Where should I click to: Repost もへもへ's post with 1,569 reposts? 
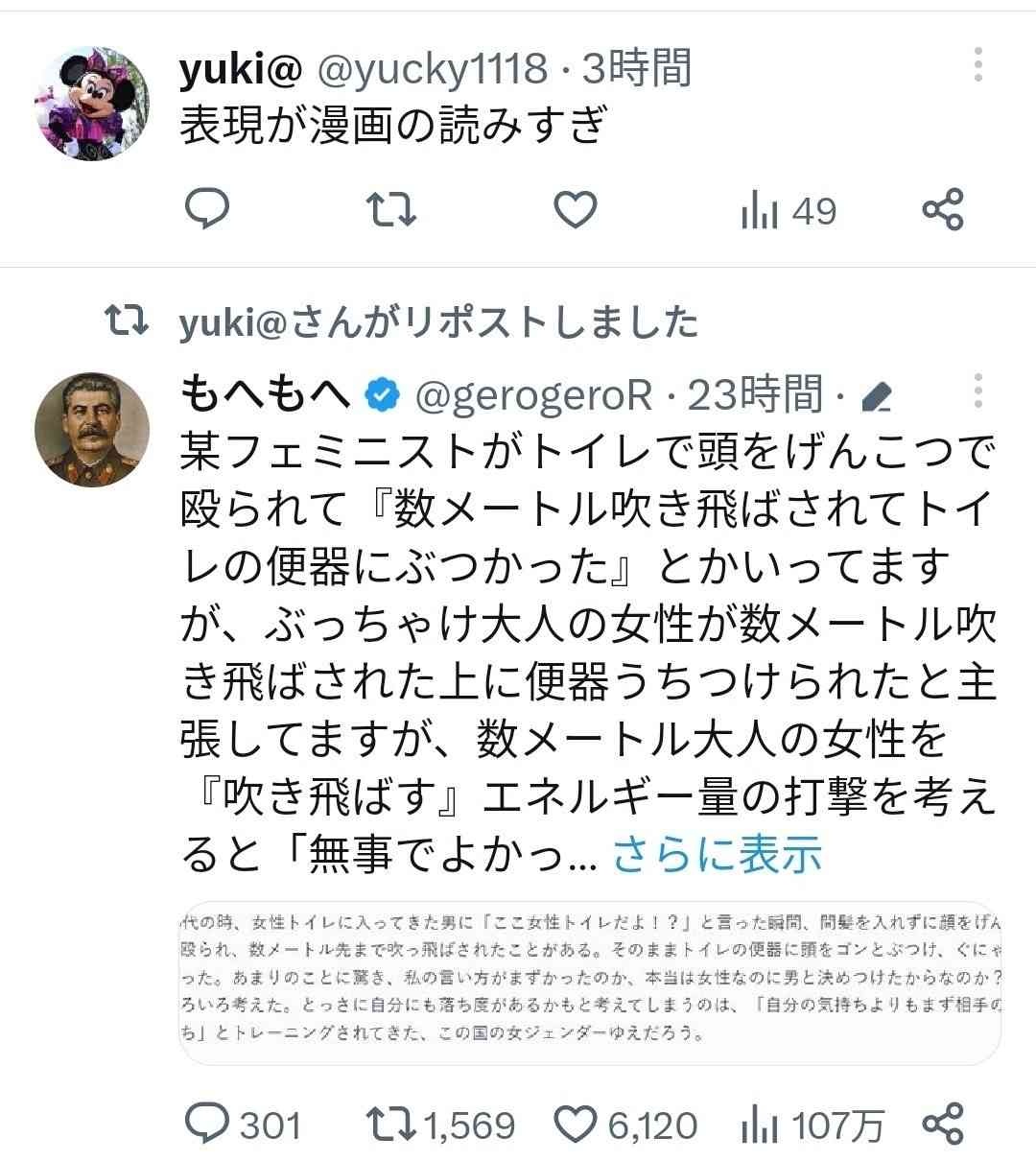pyautogui.click(x=441, y=1125)
